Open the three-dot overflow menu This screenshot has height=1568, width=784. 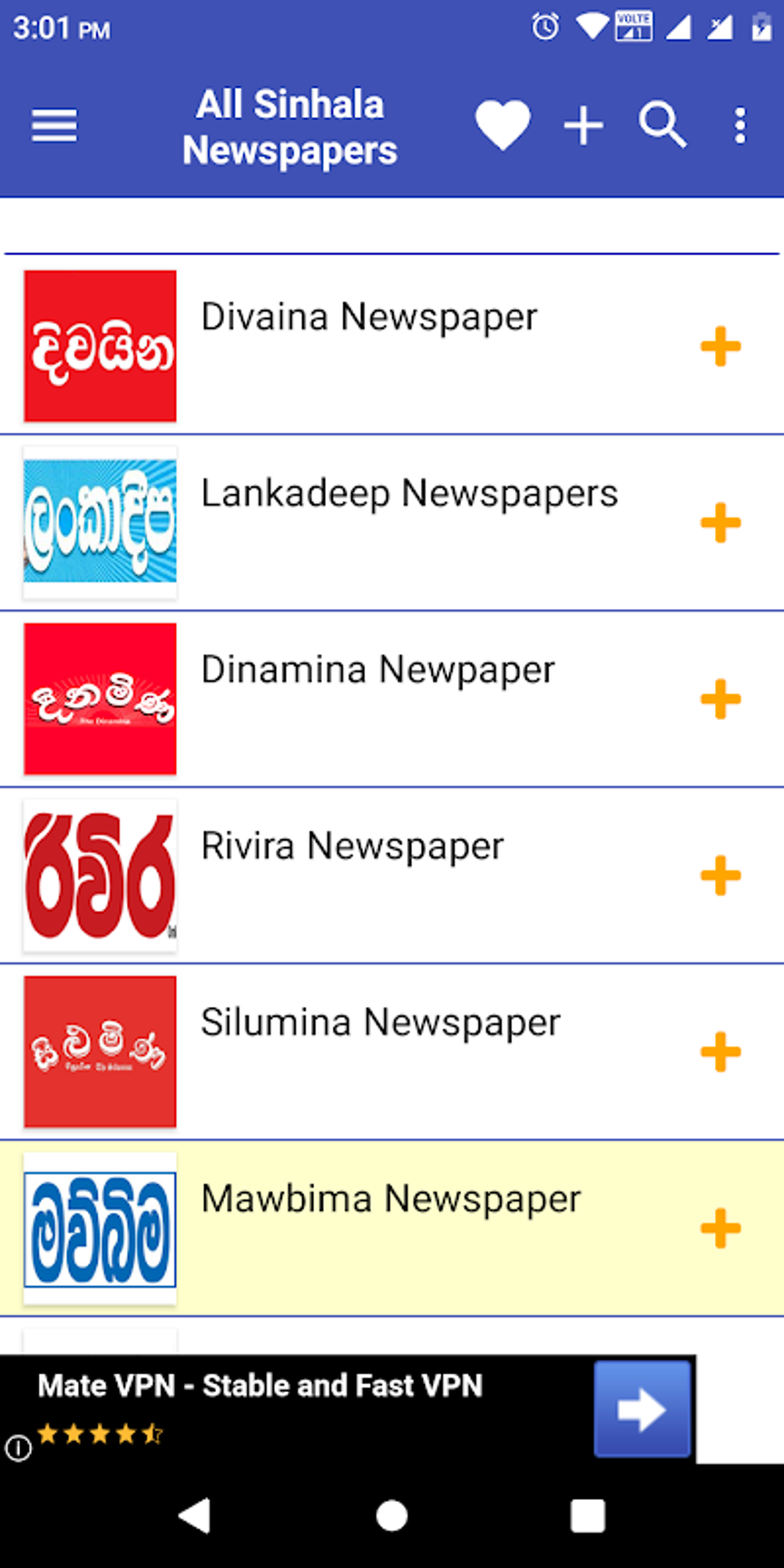click(740, 125)
